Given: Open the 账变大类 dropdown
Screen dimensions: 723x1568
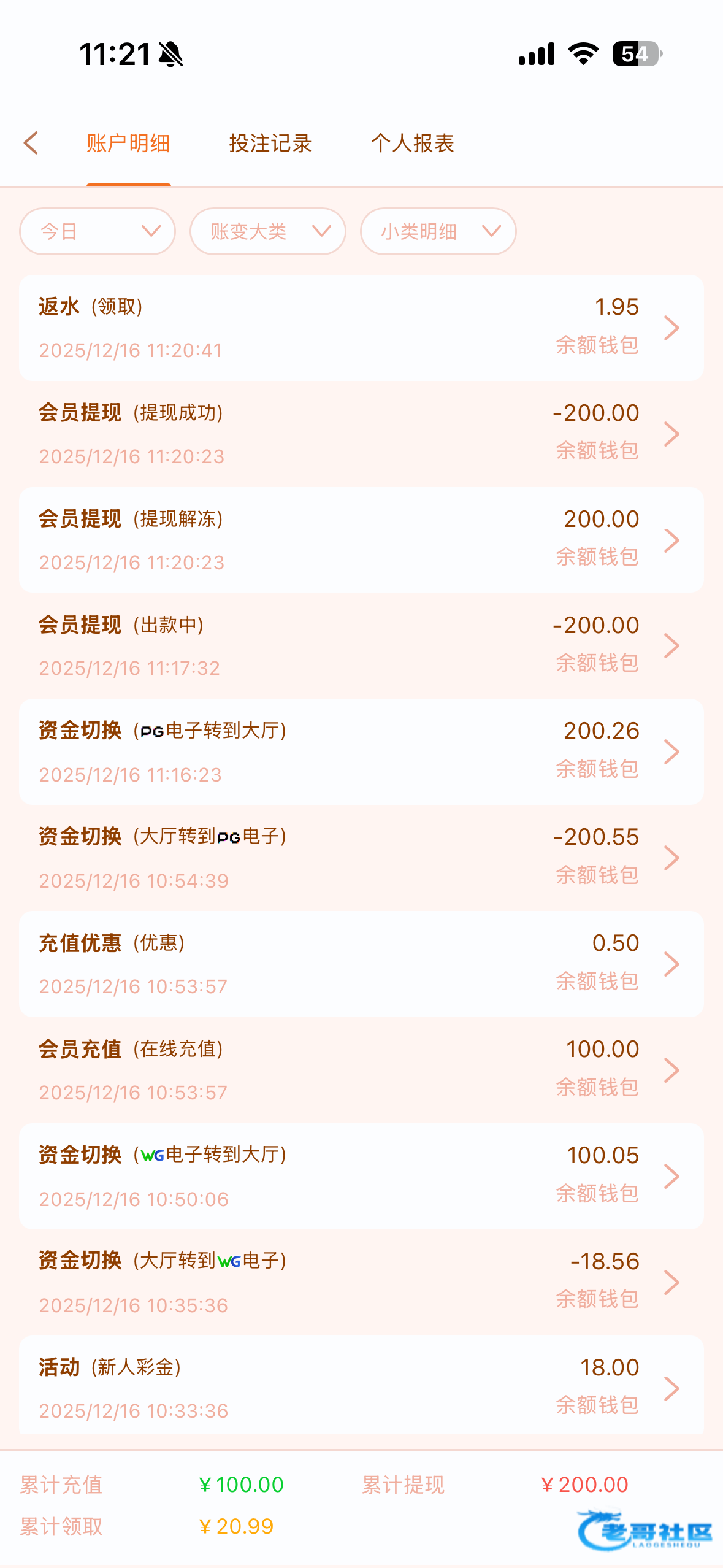Looking at the screenshot, I should (268, 231).
